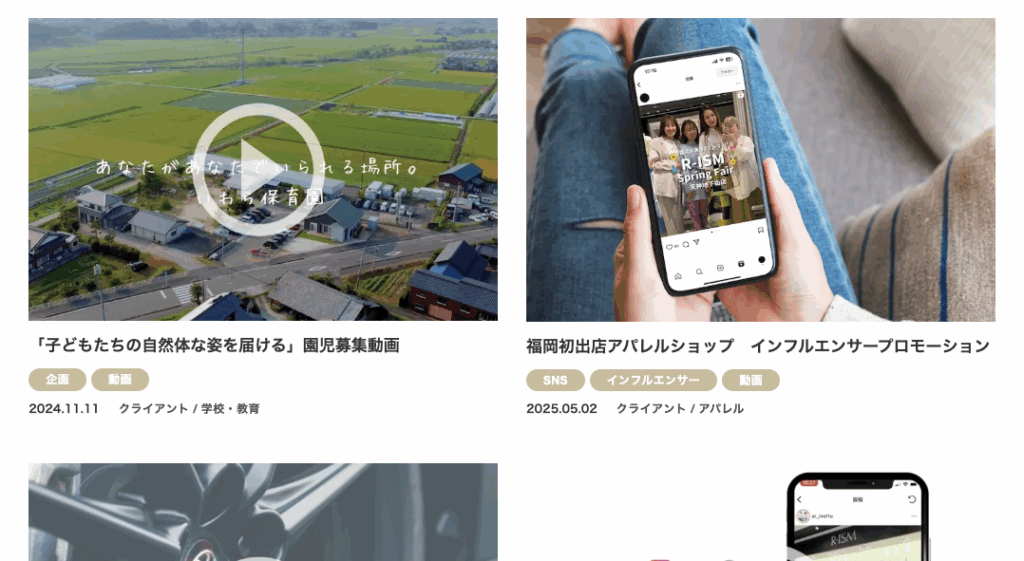
Task: Select the SNS tag chip
Action: point(555,380)
